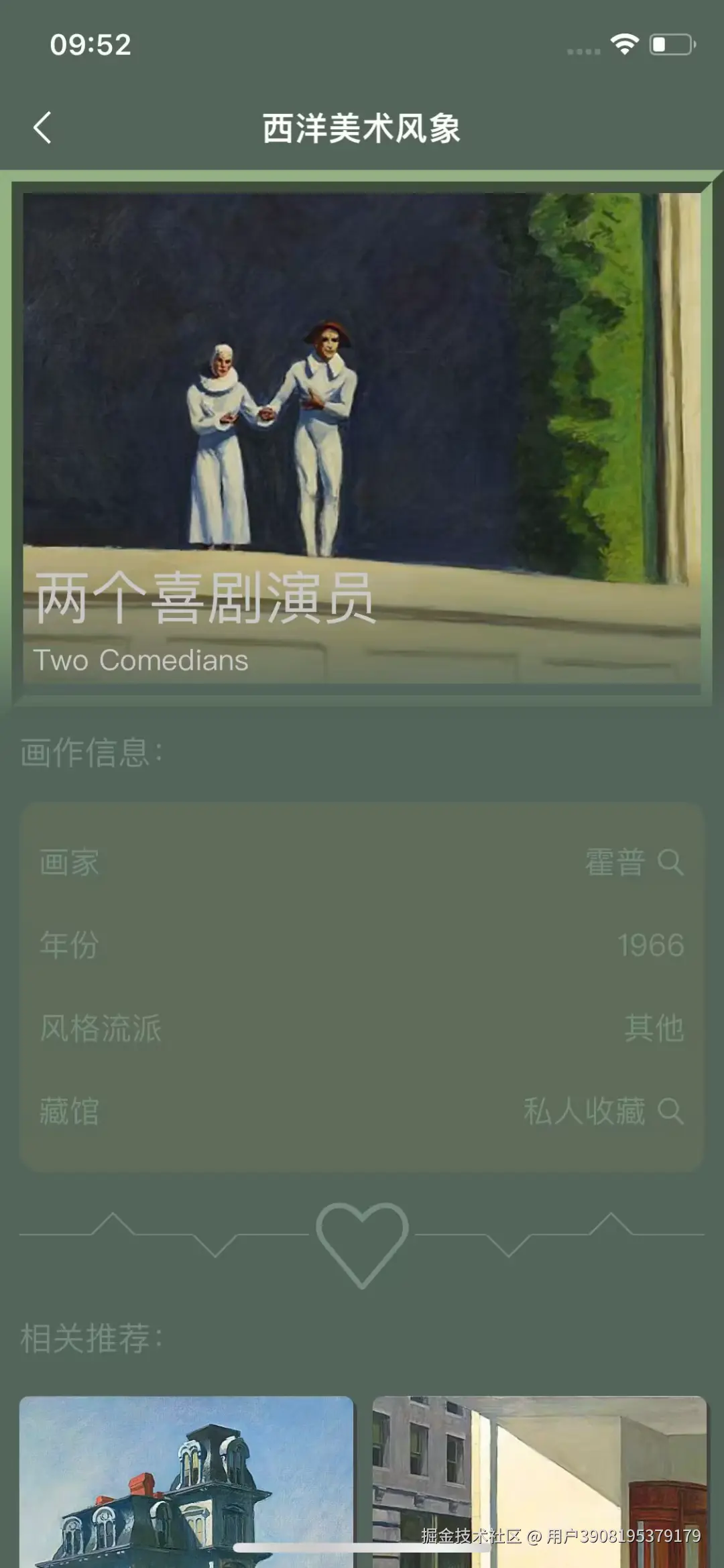Search for the painter 霍普
Image resolution: width=724 pixels, height=1568 pixels.
(670, 861)
